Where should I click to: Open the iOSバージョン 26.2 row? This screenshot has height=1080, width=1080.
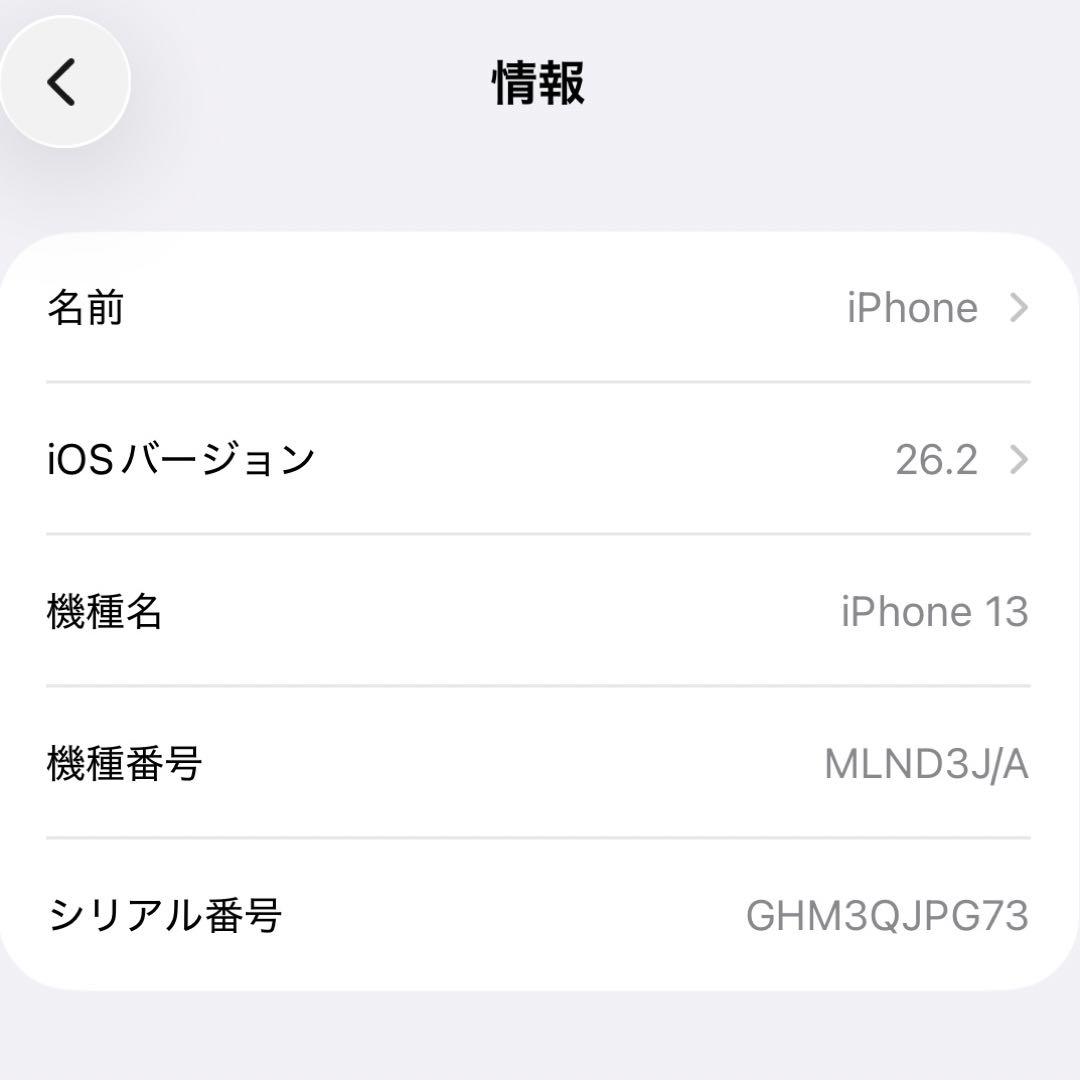pyautogui.click(x=538, y=460)
